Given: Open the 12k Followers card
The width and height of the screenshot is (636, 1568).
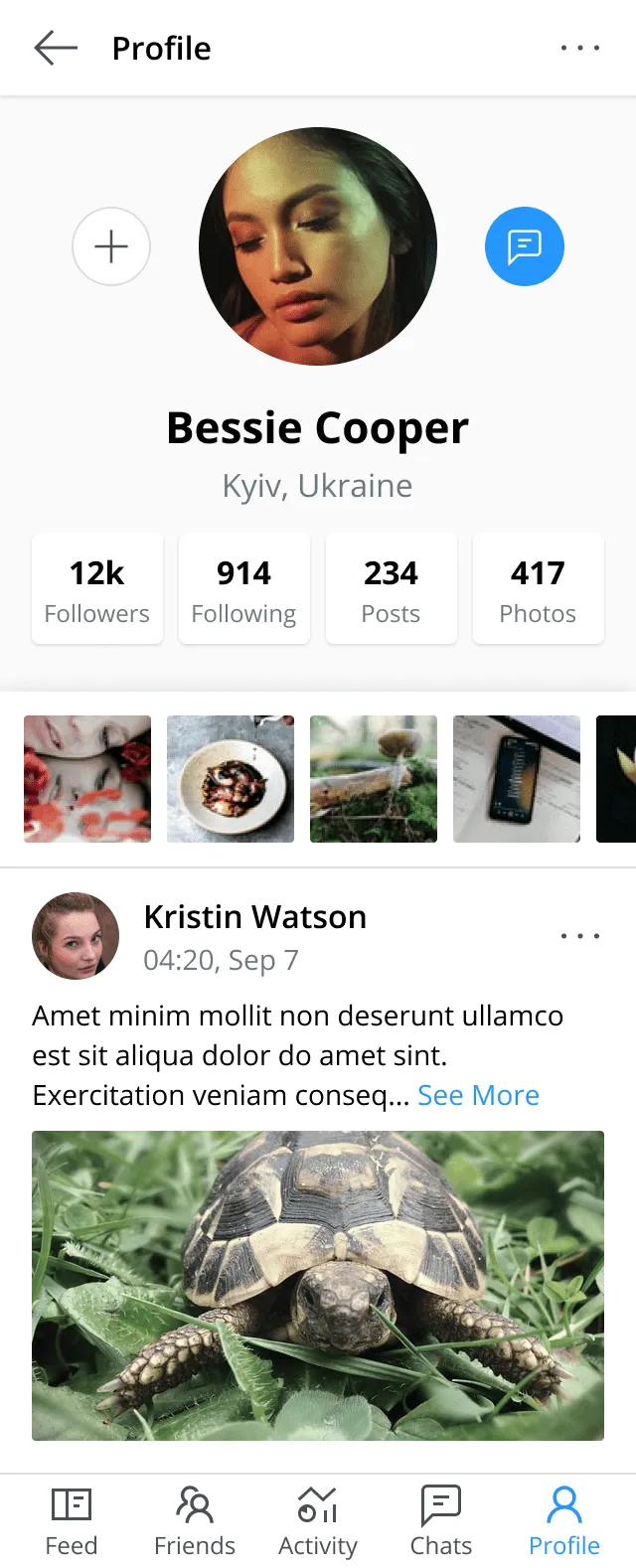Looking at the screenshot, I should click(97, 589).
